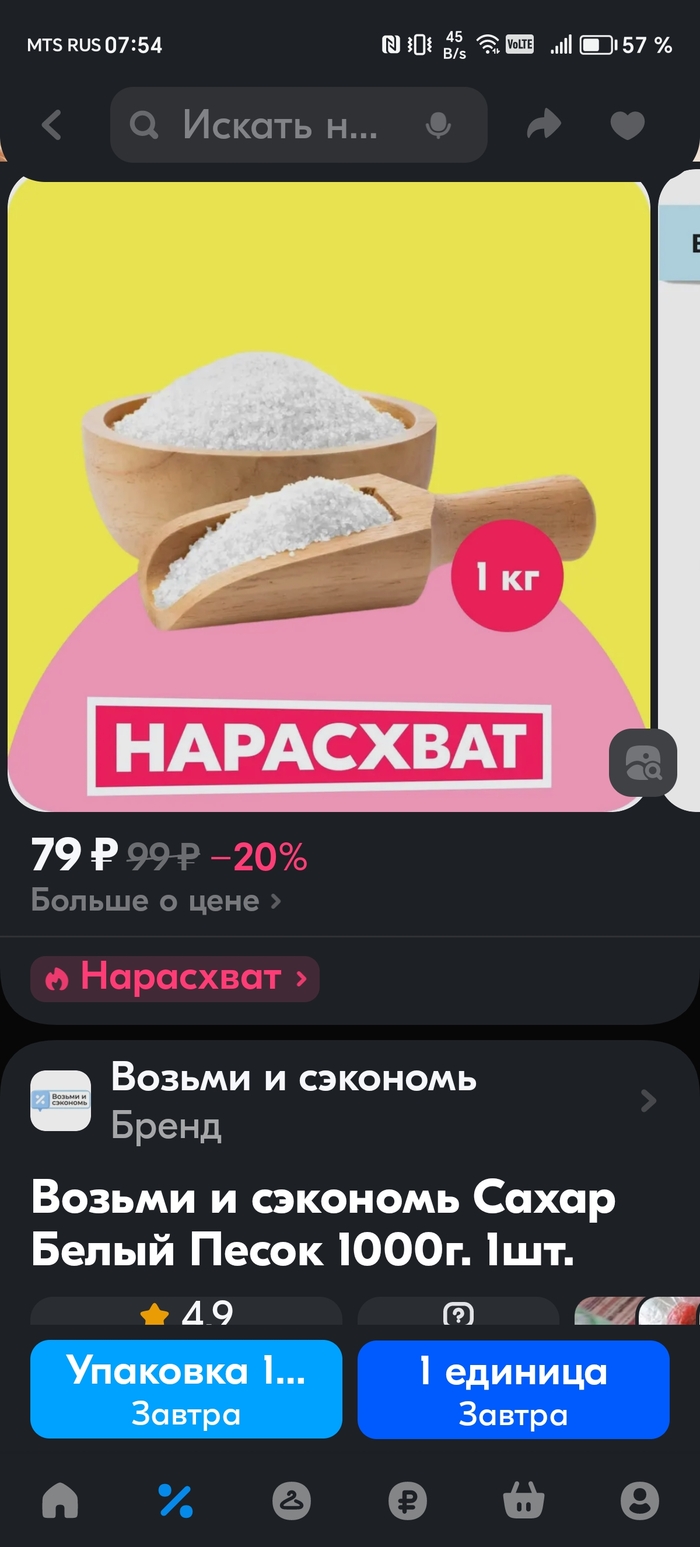700x1547 pixels.
Task: Open "Больше о цене" details
Action: [x=155, y=900]
